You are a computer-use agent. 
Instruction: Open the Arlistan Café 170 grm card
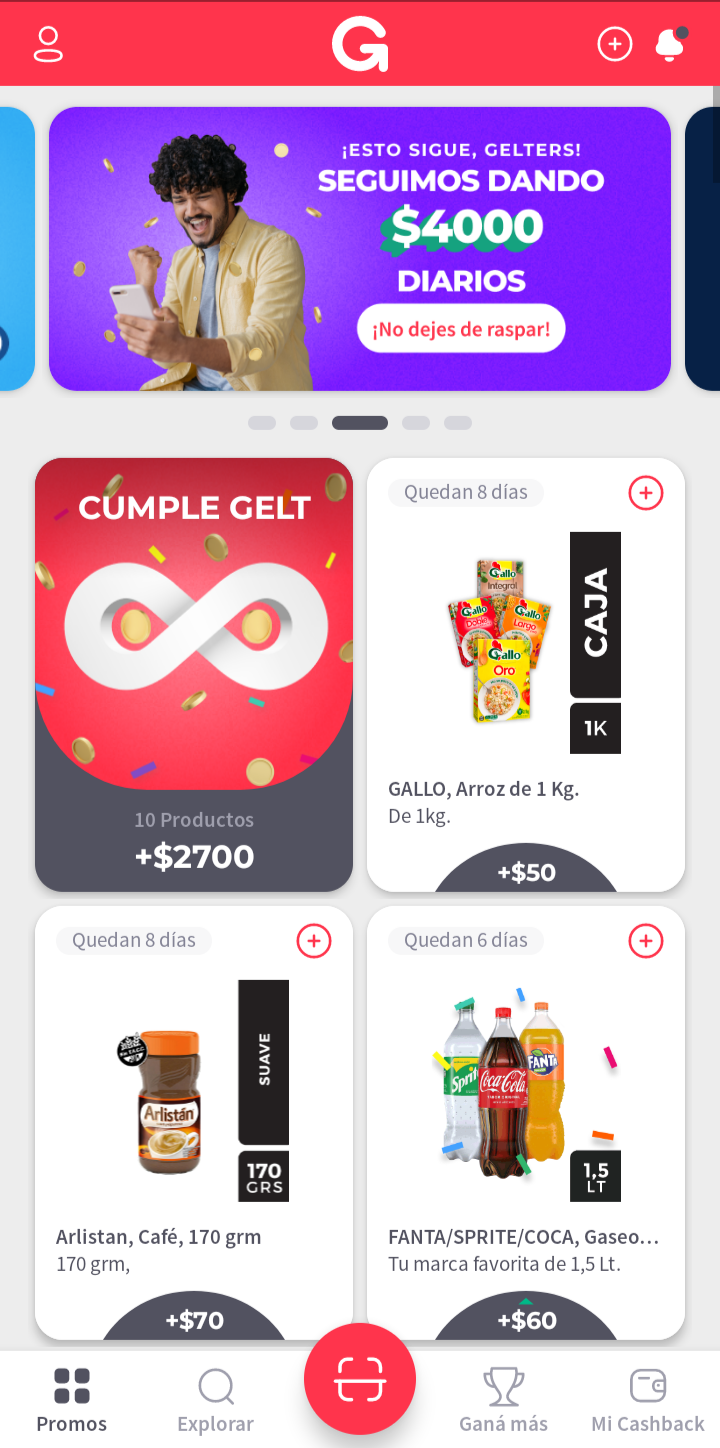coord(194,1120)
